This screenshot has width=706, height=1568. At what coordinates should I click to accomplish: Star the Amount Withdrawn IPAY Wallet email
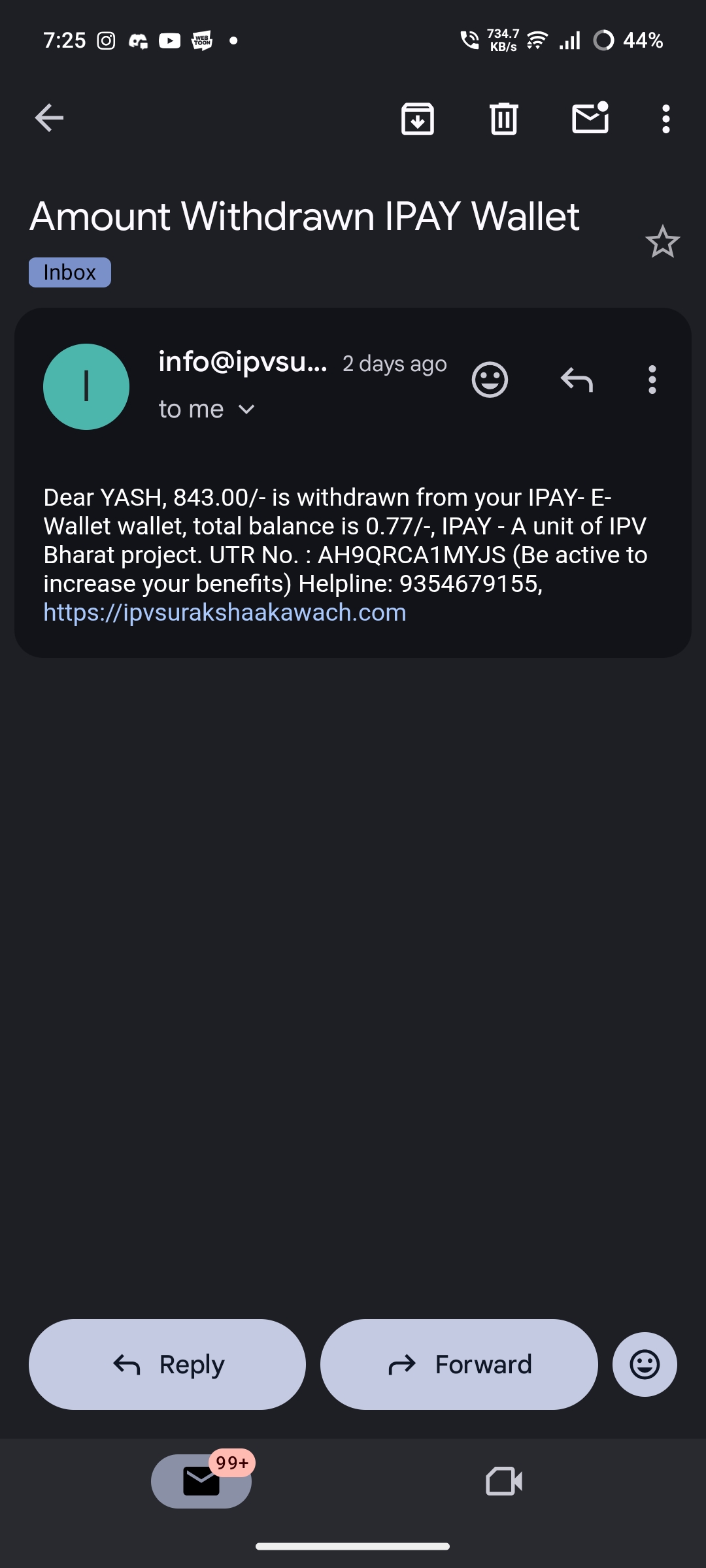tap(662, 242)
